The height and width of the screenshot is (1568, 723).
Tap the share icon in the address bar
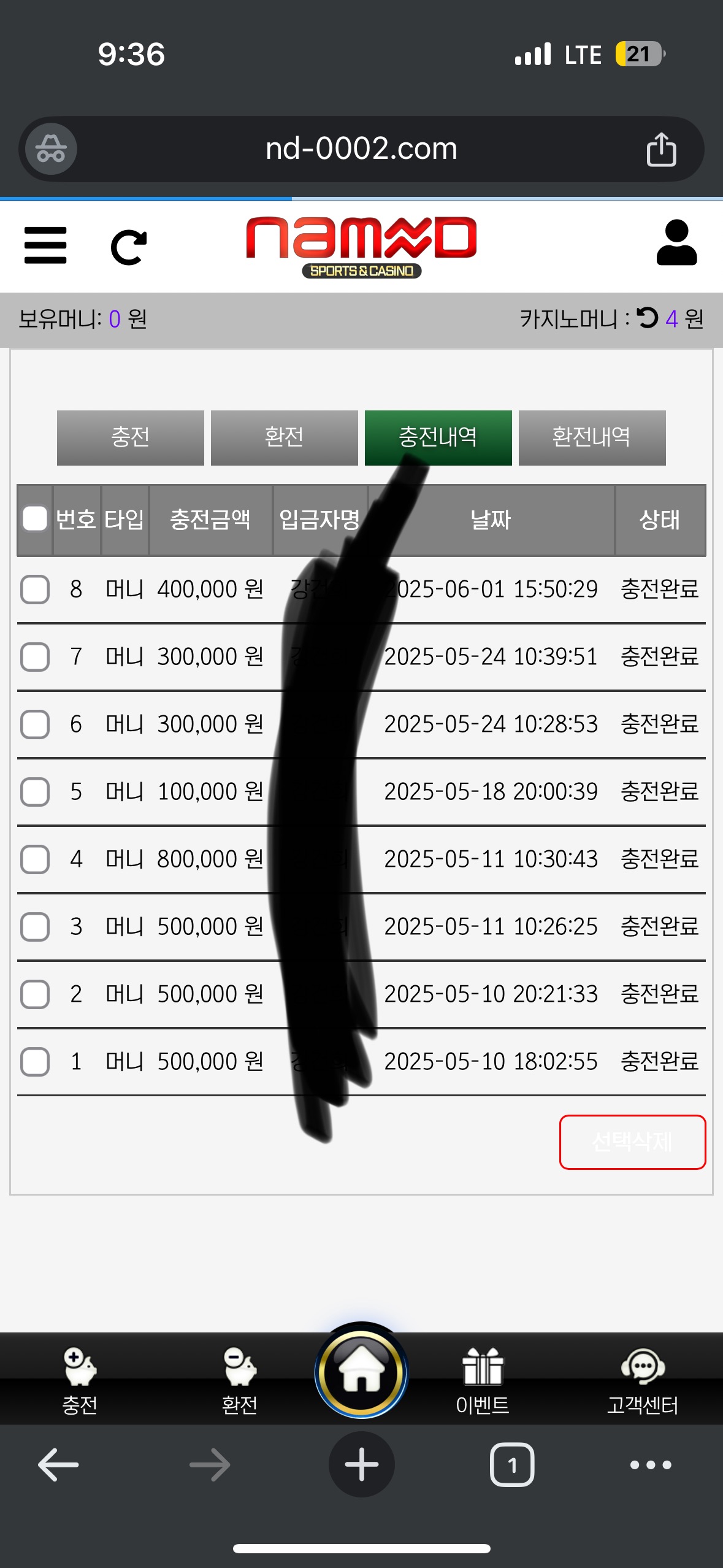(x=661, y=149)
